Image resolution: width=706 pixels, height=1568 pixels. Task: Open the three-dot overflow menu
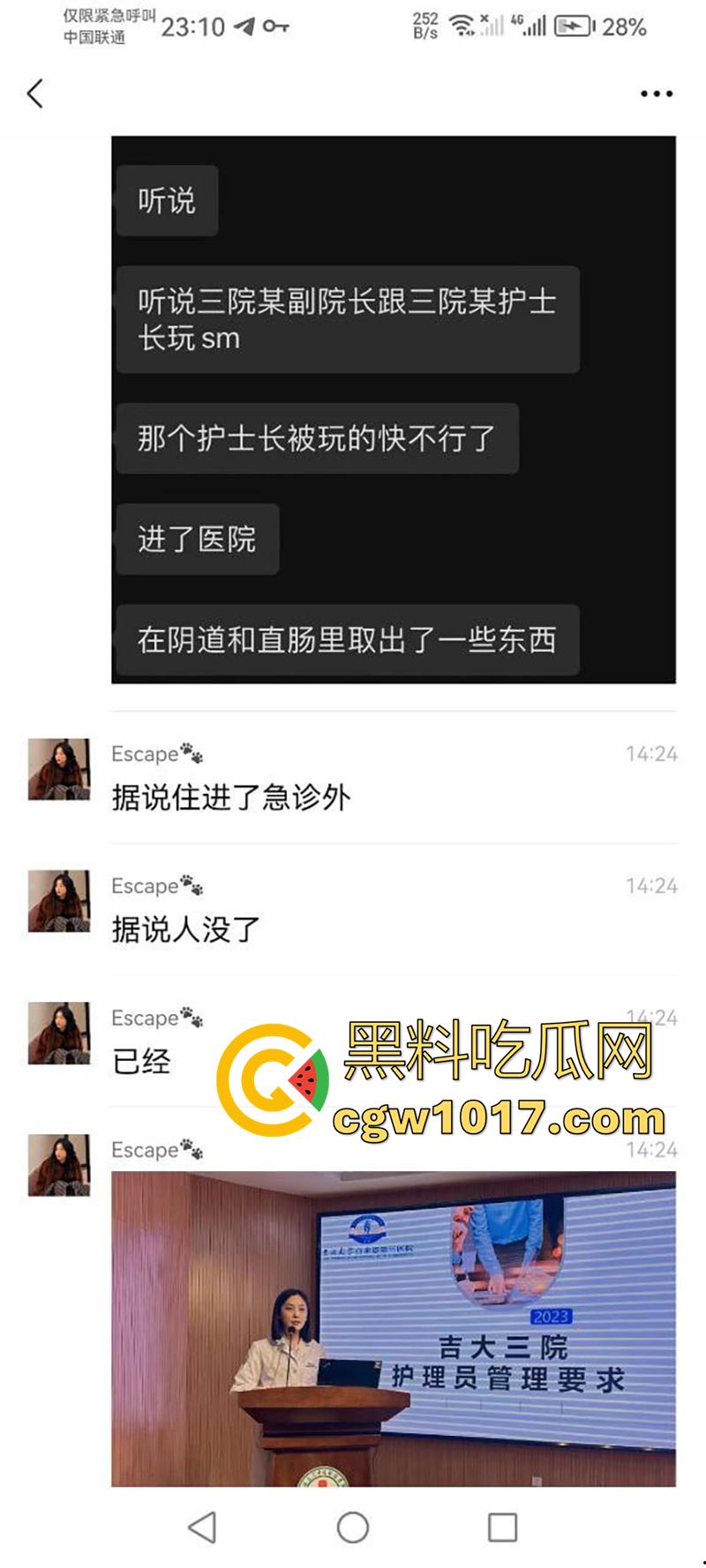pyautogui.click(x=656, y=93)
